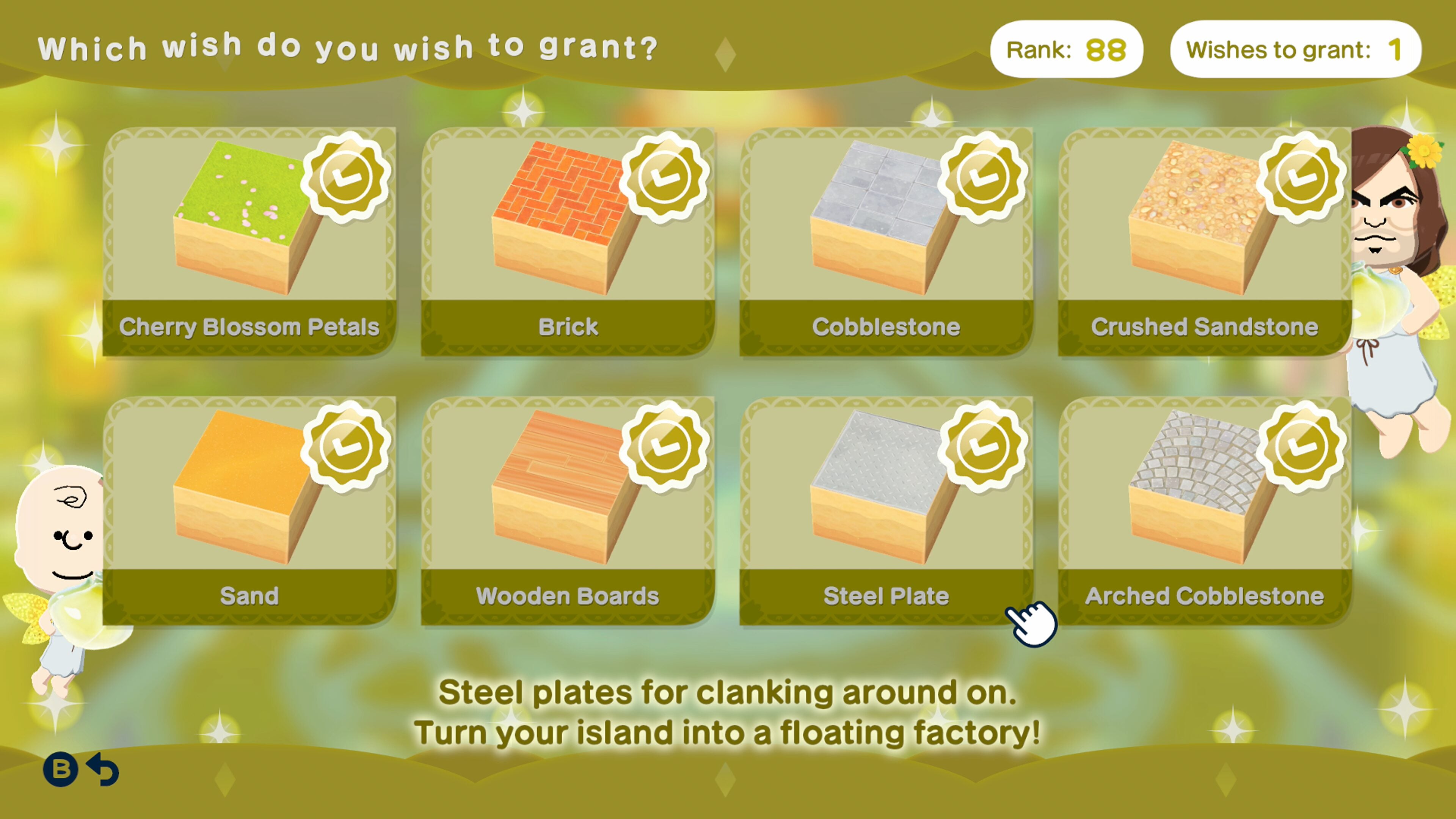The width and height of the screenshot is (1456, 819).
Task: Select the Sand terrain card
Action: pos(249,510)
